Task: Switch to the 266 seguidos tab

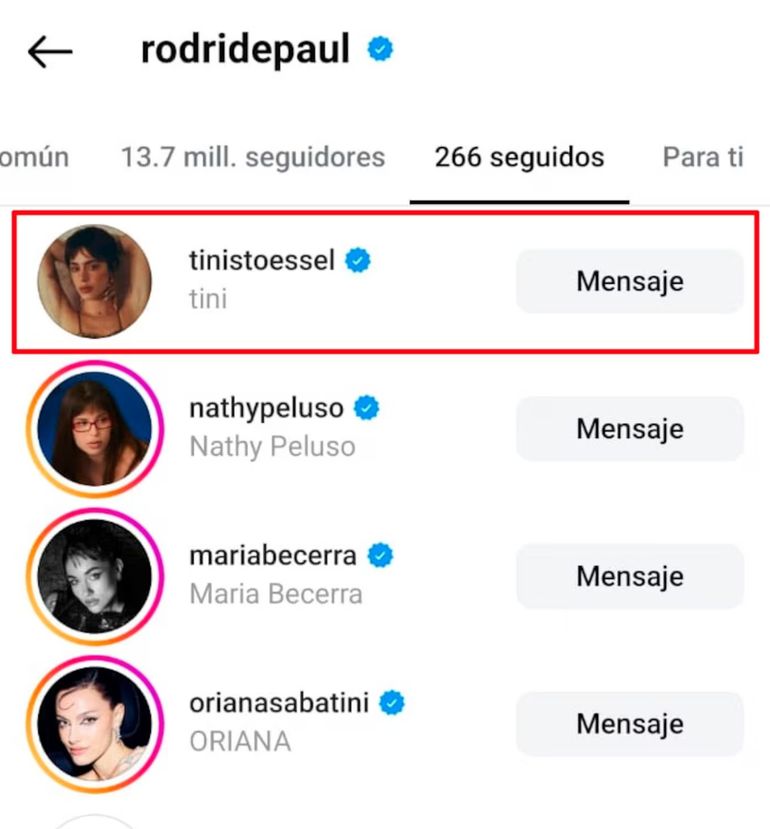Action: [519, 157]
